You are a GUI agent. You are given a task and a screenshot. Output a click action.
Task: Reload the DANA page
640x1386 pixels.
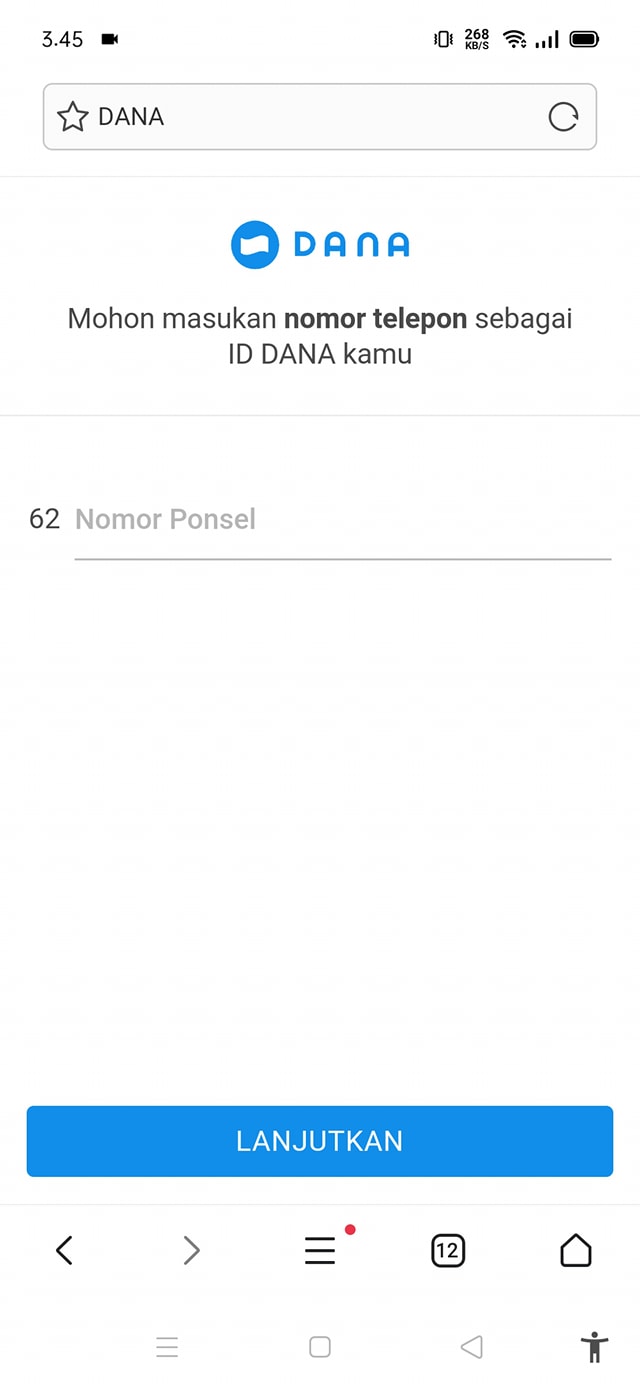[563, 117]
